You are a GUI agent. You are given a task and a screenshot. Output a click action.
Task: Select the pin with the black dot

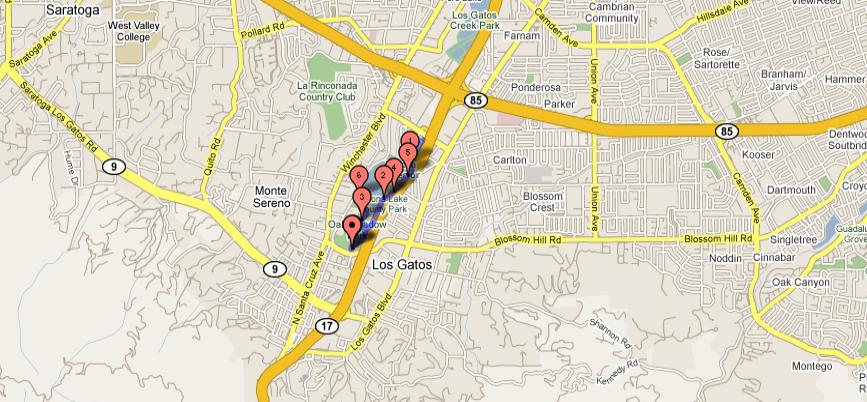tap(352, 224)
